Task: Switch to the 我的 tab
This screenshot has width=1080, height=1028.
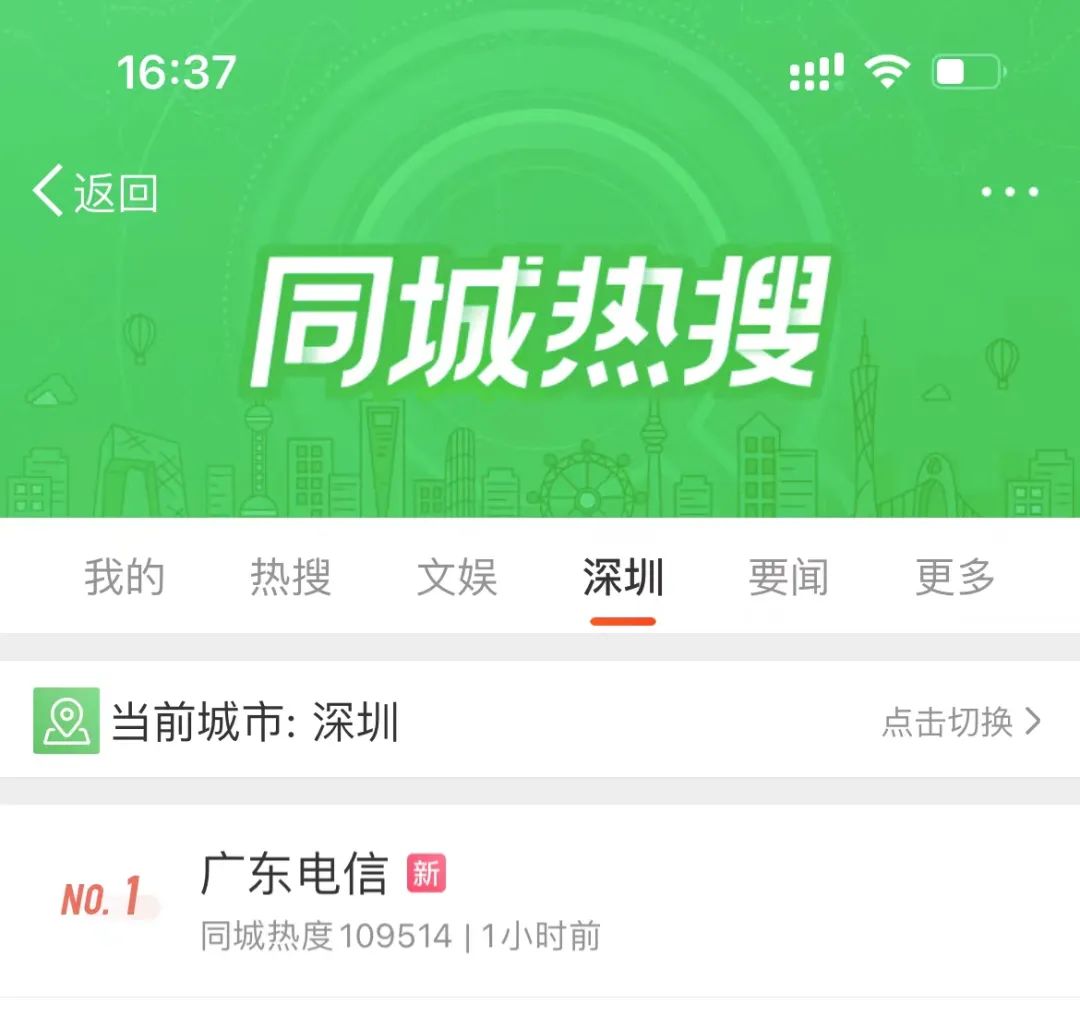Action: (124, 578)
